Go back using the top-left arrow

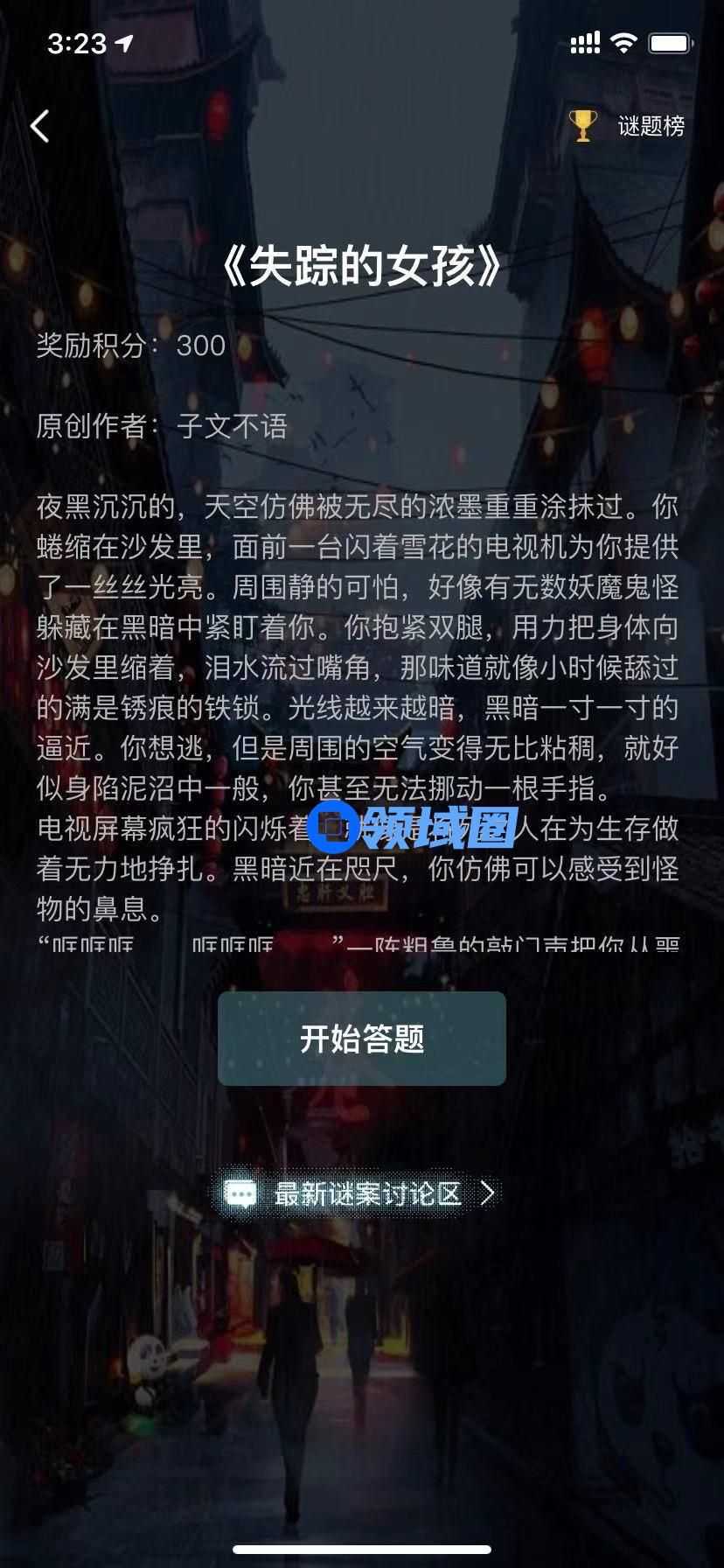(x=40, y=126)
